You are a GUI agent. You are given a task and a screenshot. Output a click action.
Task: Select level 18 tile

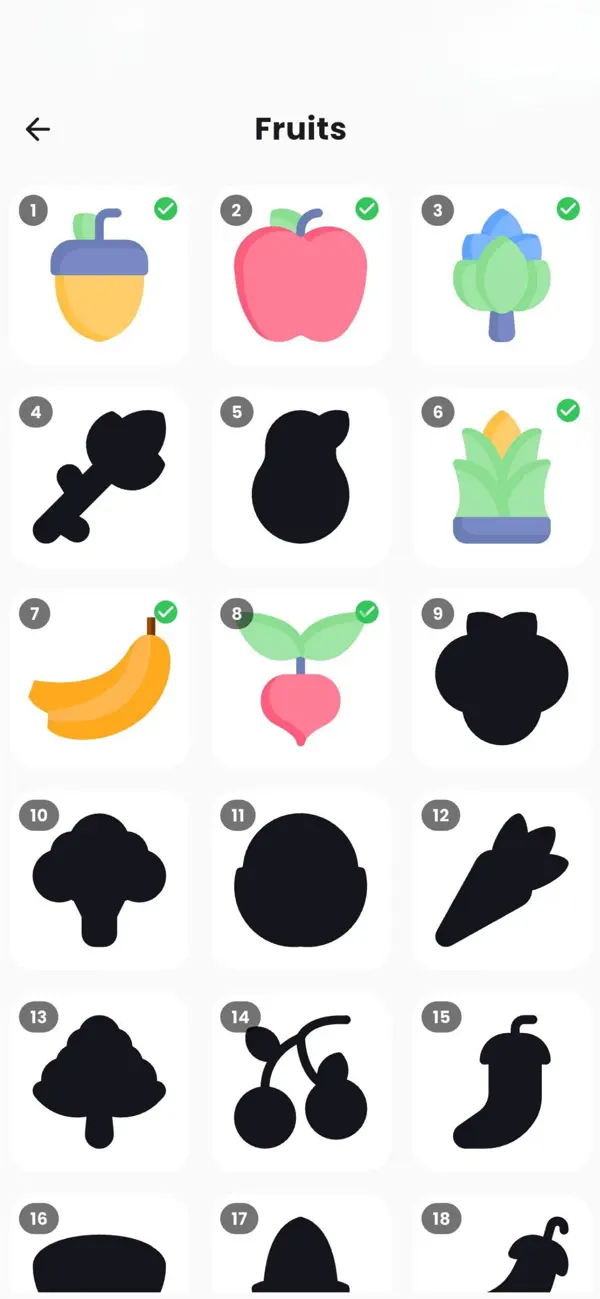click(501, 1246)
